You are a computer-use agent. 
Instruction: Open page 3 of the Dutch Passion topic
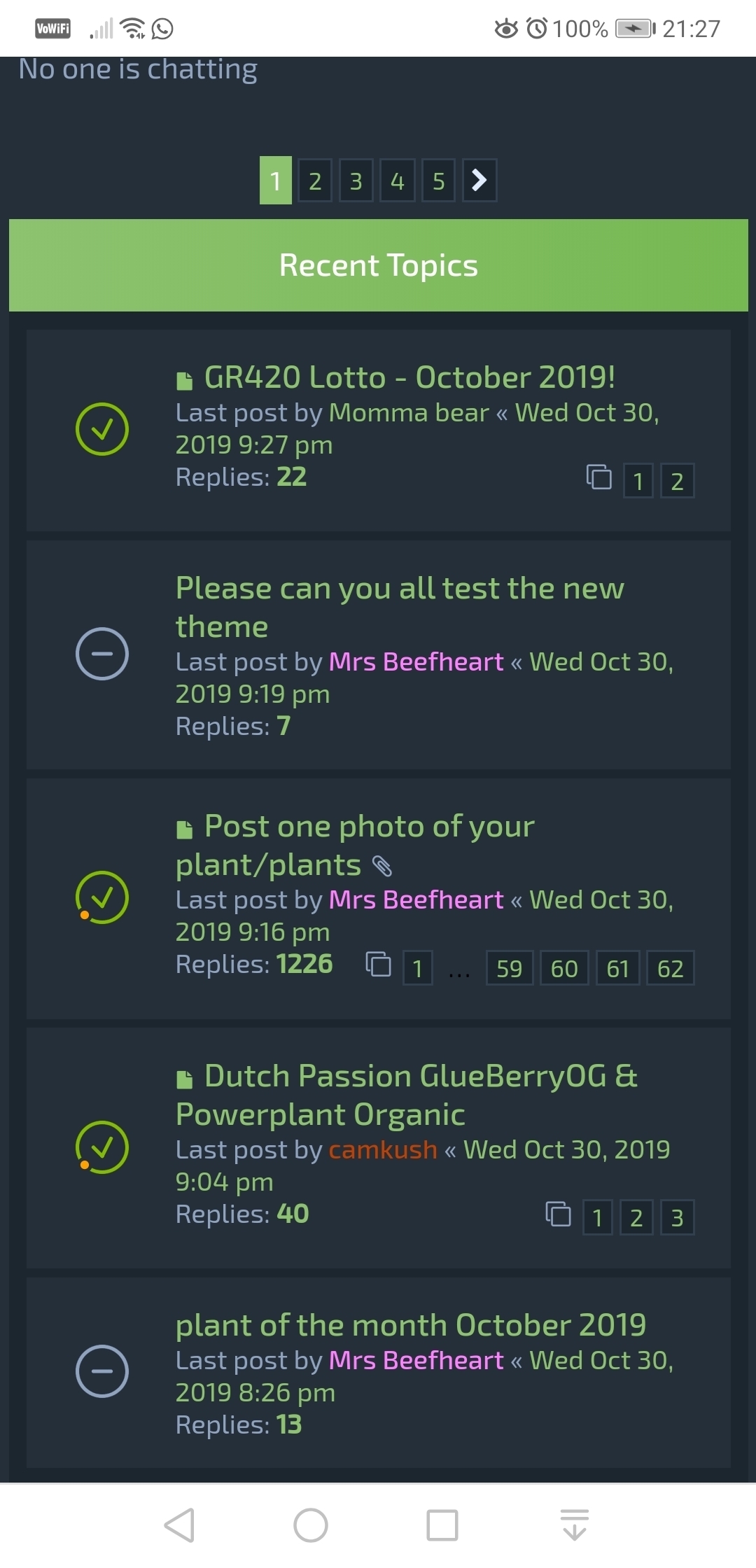pyautogui.click(x=677, y=1218)
